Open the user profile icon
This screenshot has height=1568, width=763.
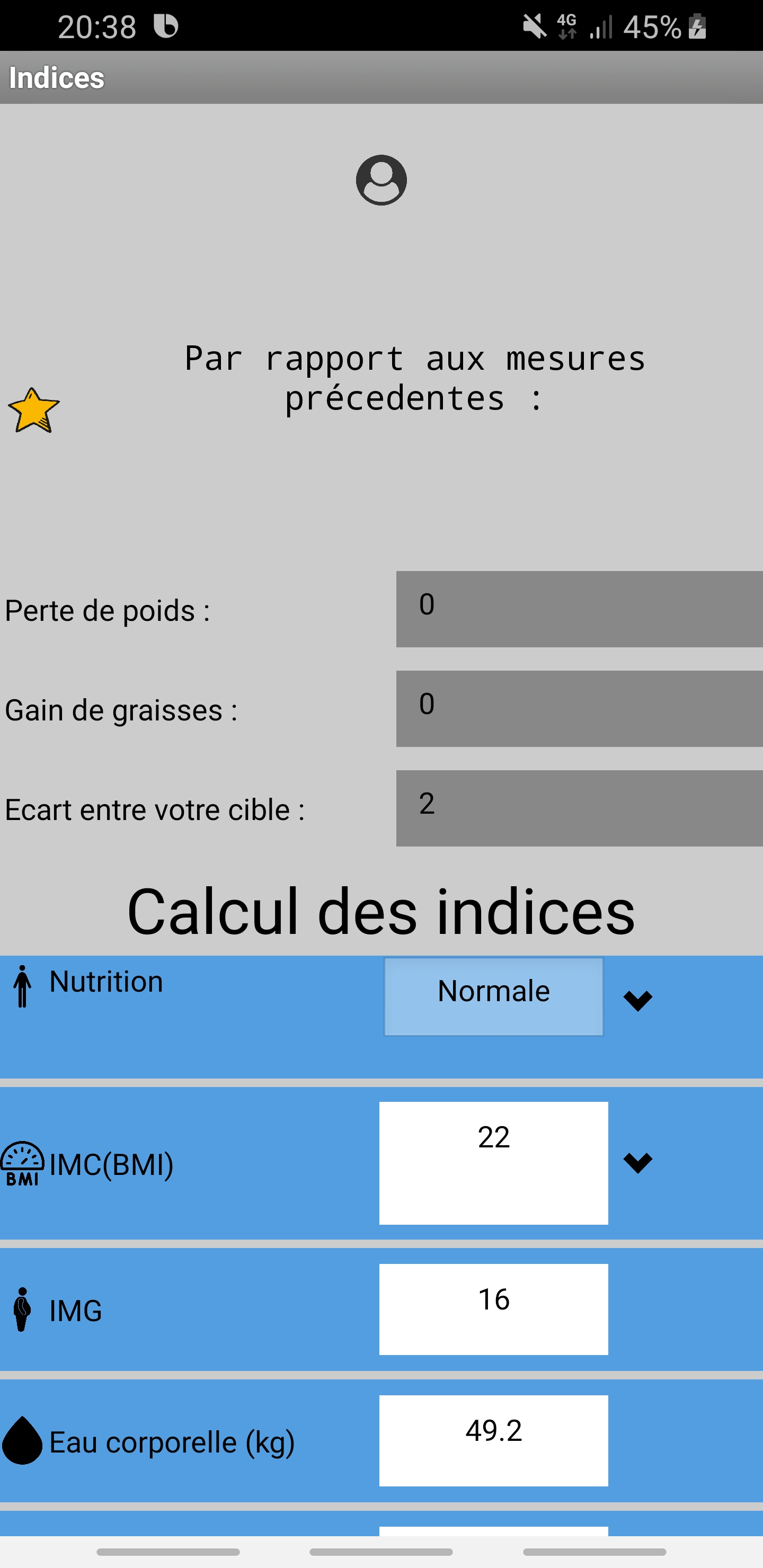click(381, 180)
